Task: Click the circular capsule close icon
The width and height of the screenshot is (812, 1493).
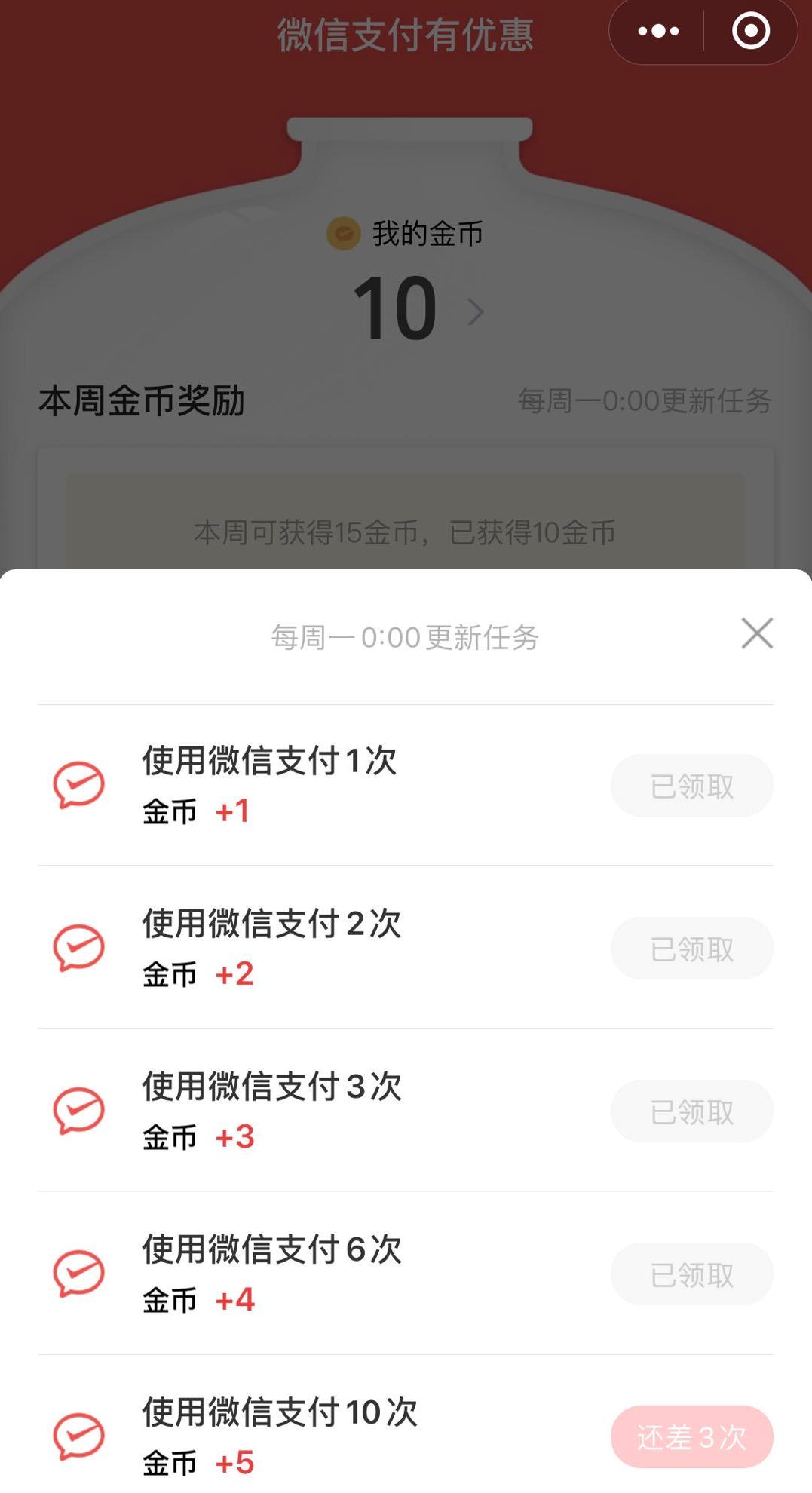Action: tap(749, 32)
